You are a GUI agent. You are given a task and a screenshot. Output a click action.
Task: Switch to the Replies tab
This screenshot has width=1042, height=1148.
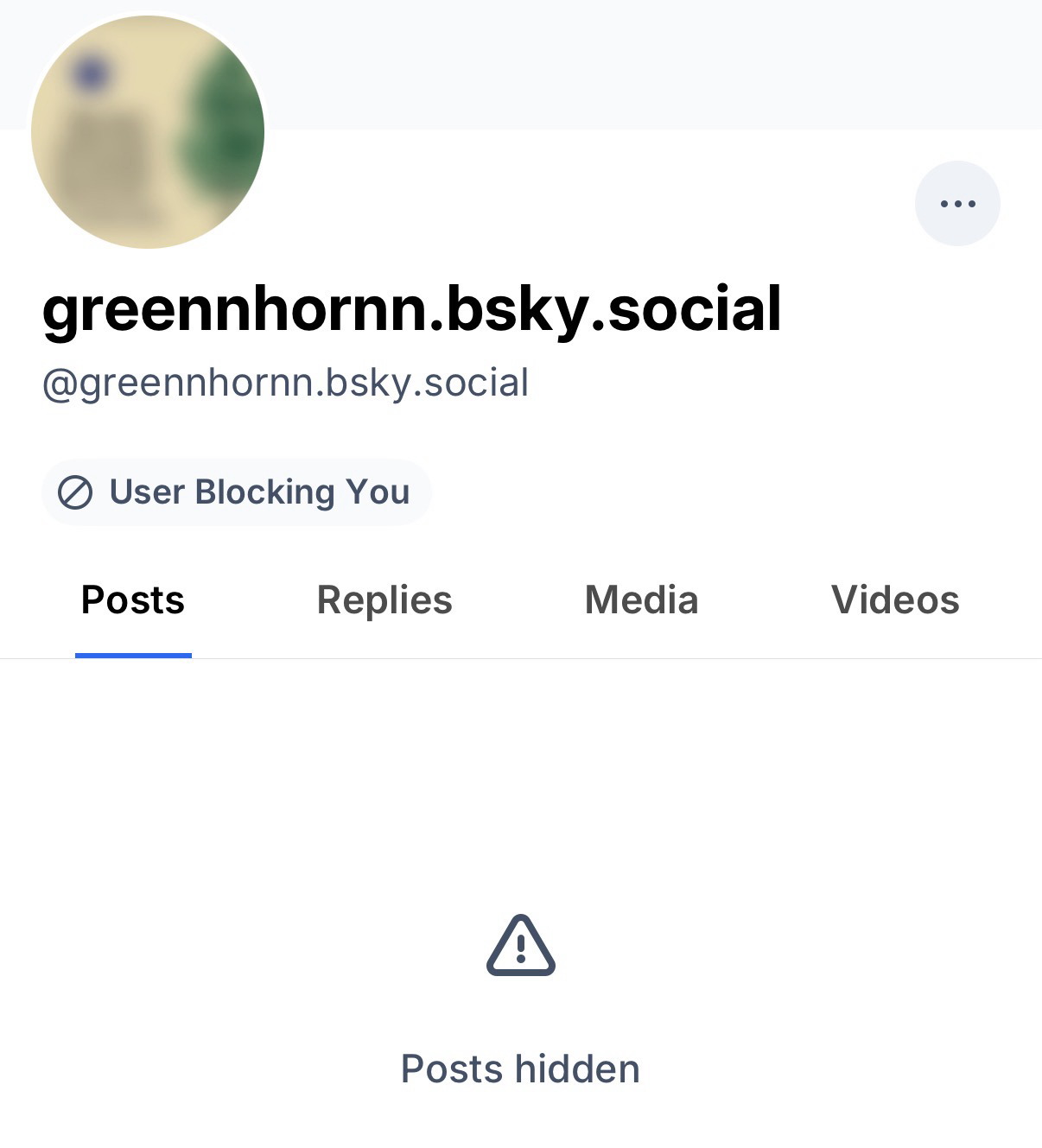tap(384, 600)
